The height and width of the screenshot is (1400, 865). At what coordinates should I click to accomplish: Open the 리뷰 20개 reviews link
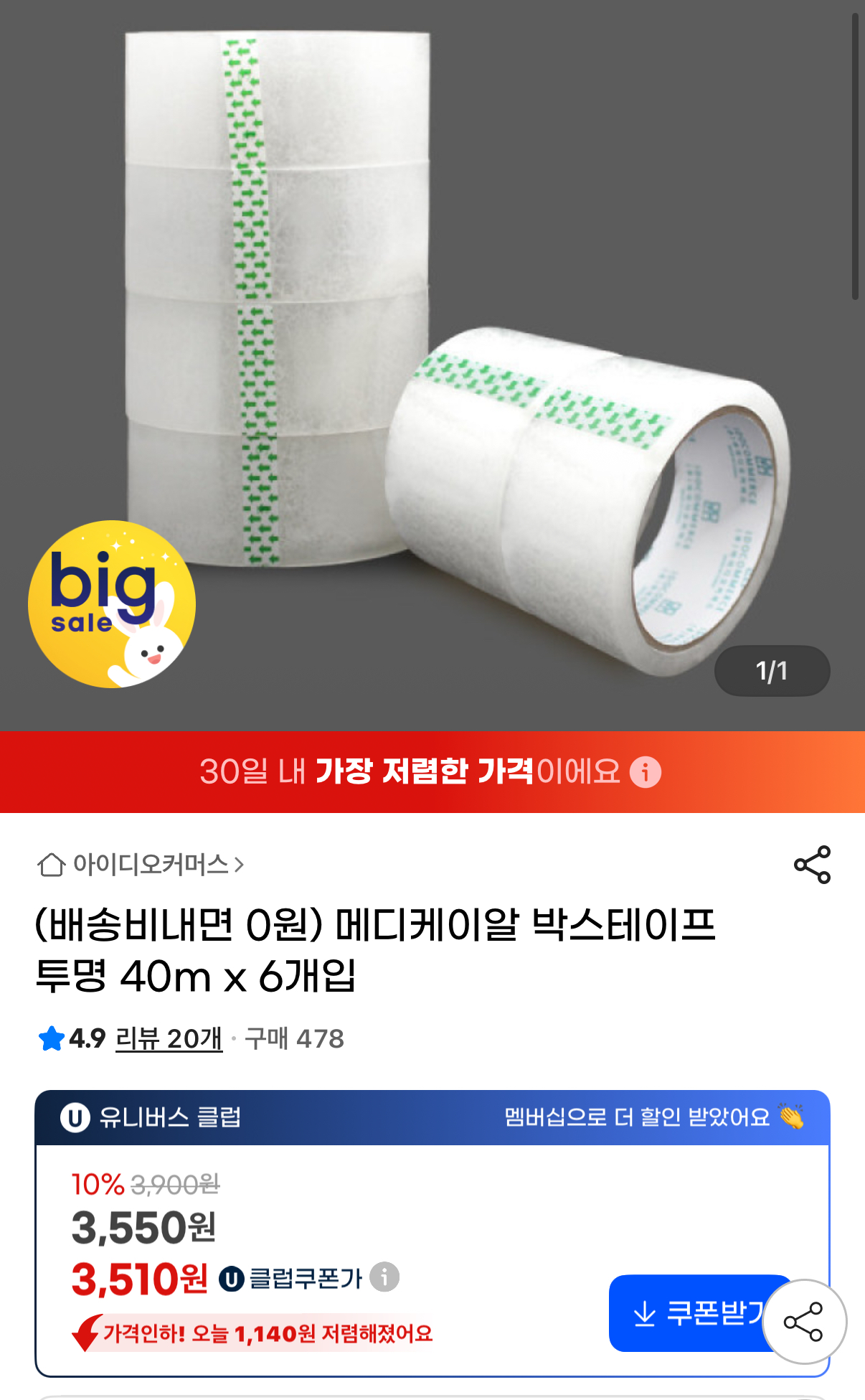click(x=169, y=1038)
